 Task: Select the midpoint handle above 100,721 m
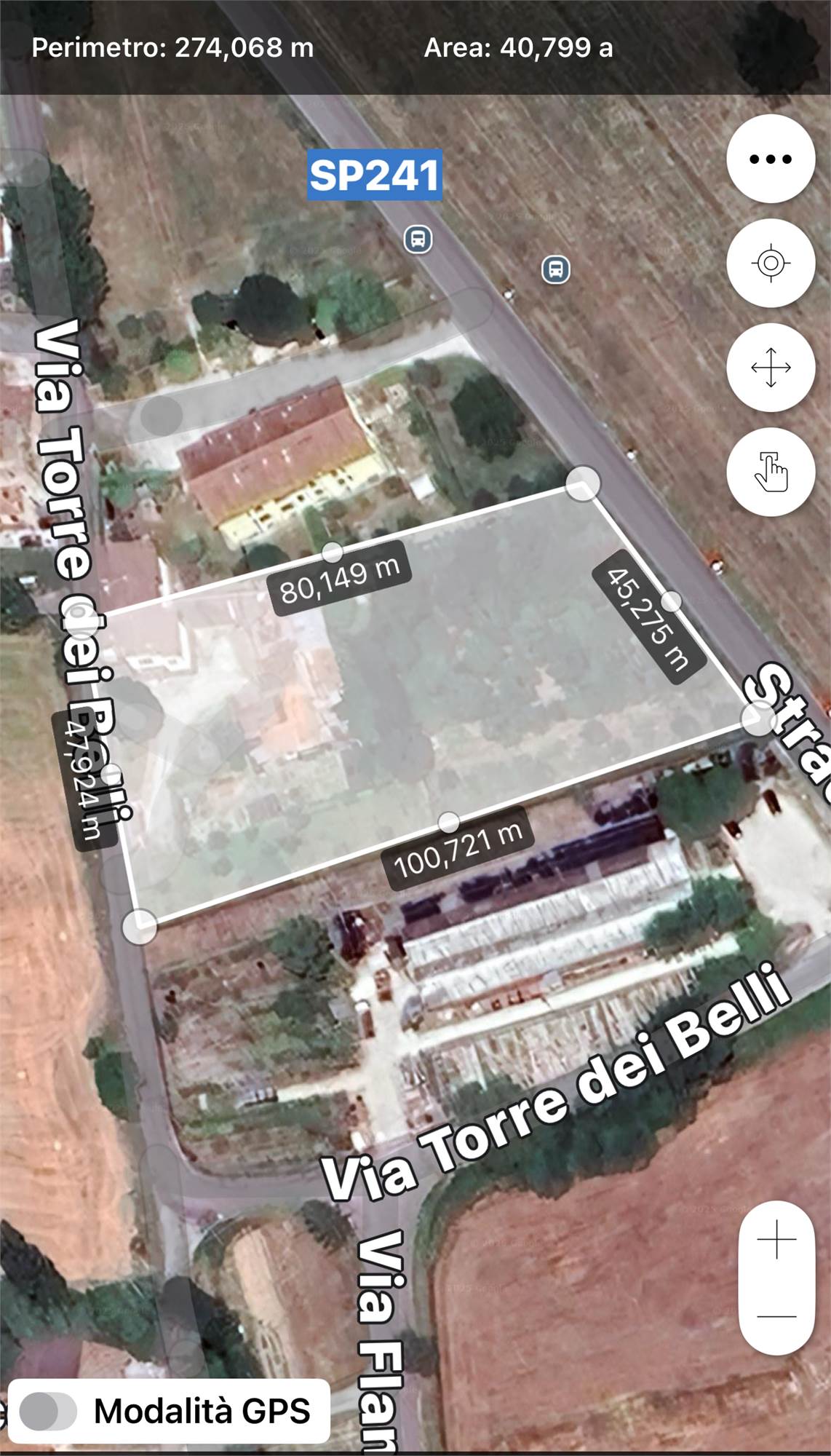(449, 823)
